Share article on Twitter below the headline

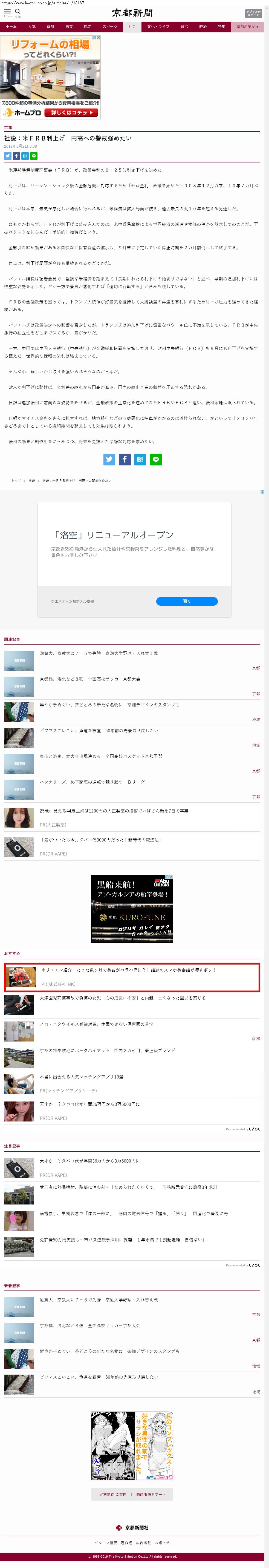8,156
